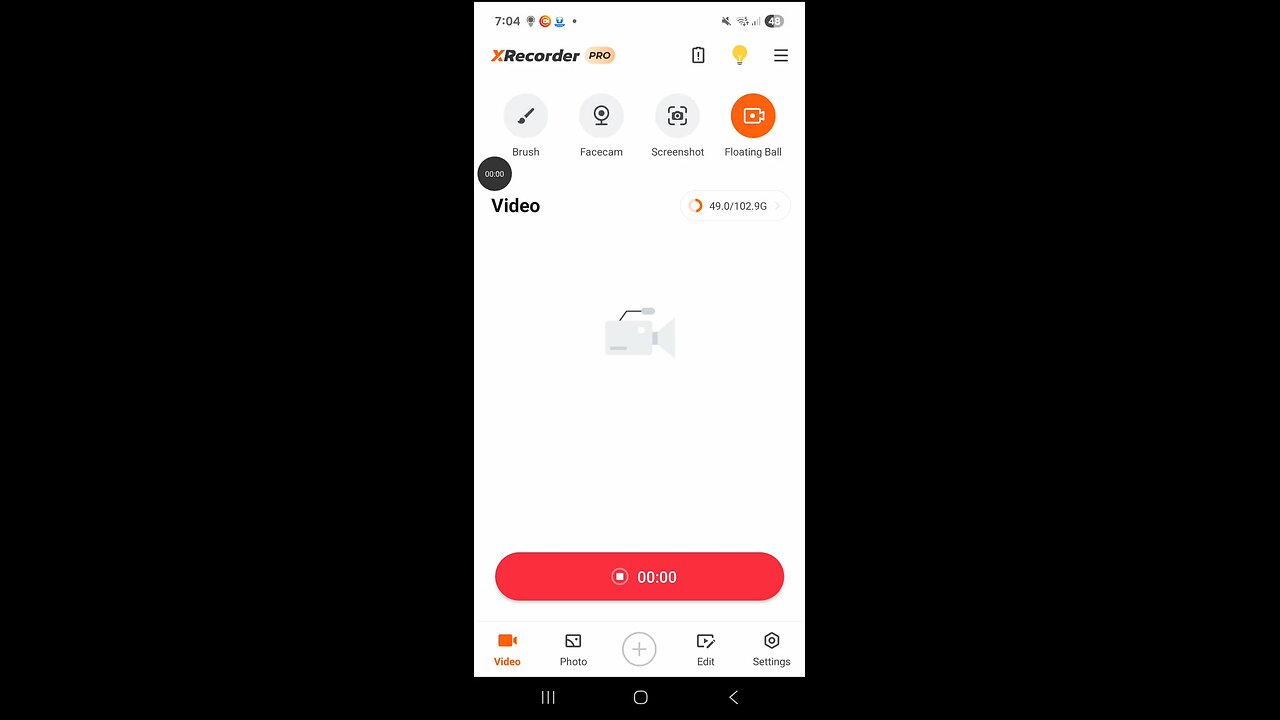Open storage details showing 49.0/102.9G

pos(735,206)
